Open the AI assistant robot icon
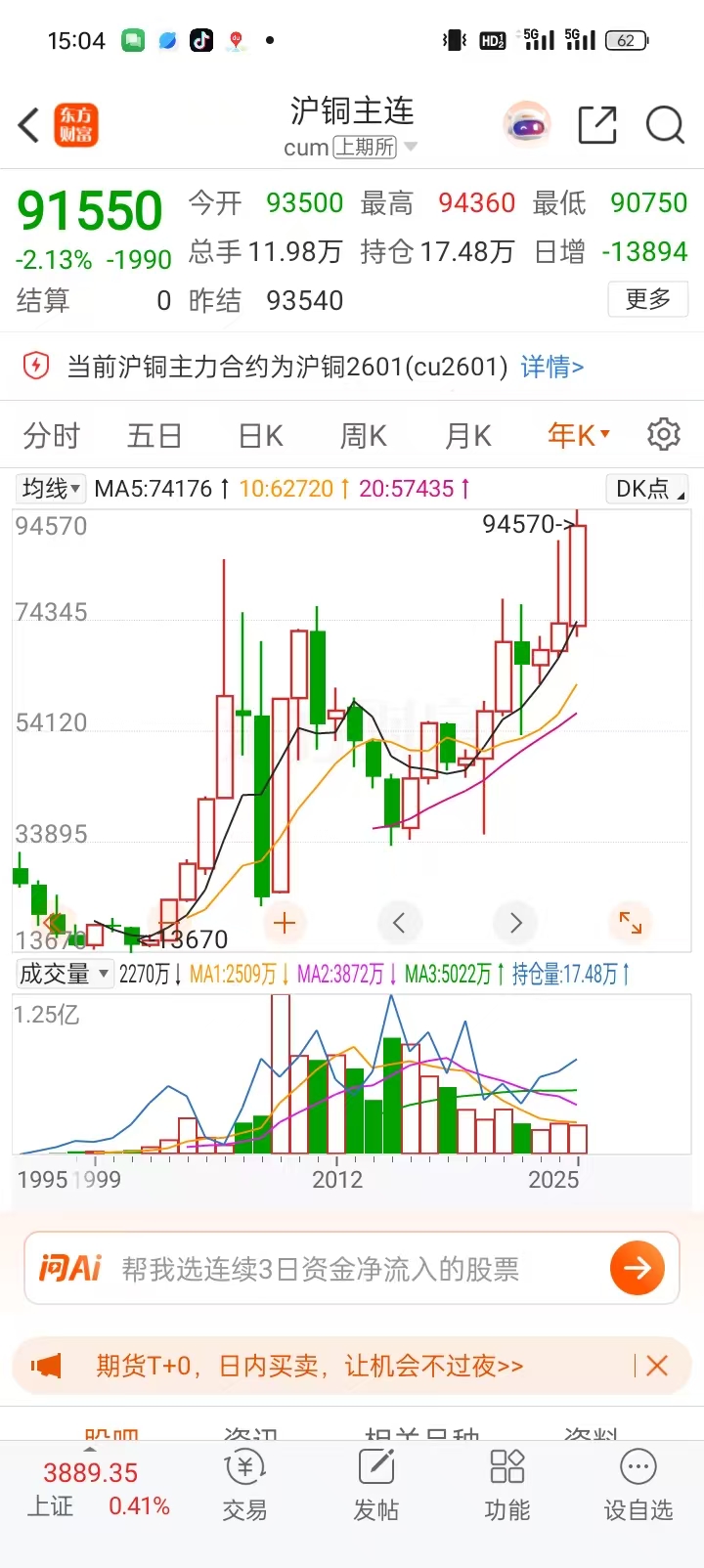The height and width of the screenshot is (1568, 704). click(x=527, y=125)
